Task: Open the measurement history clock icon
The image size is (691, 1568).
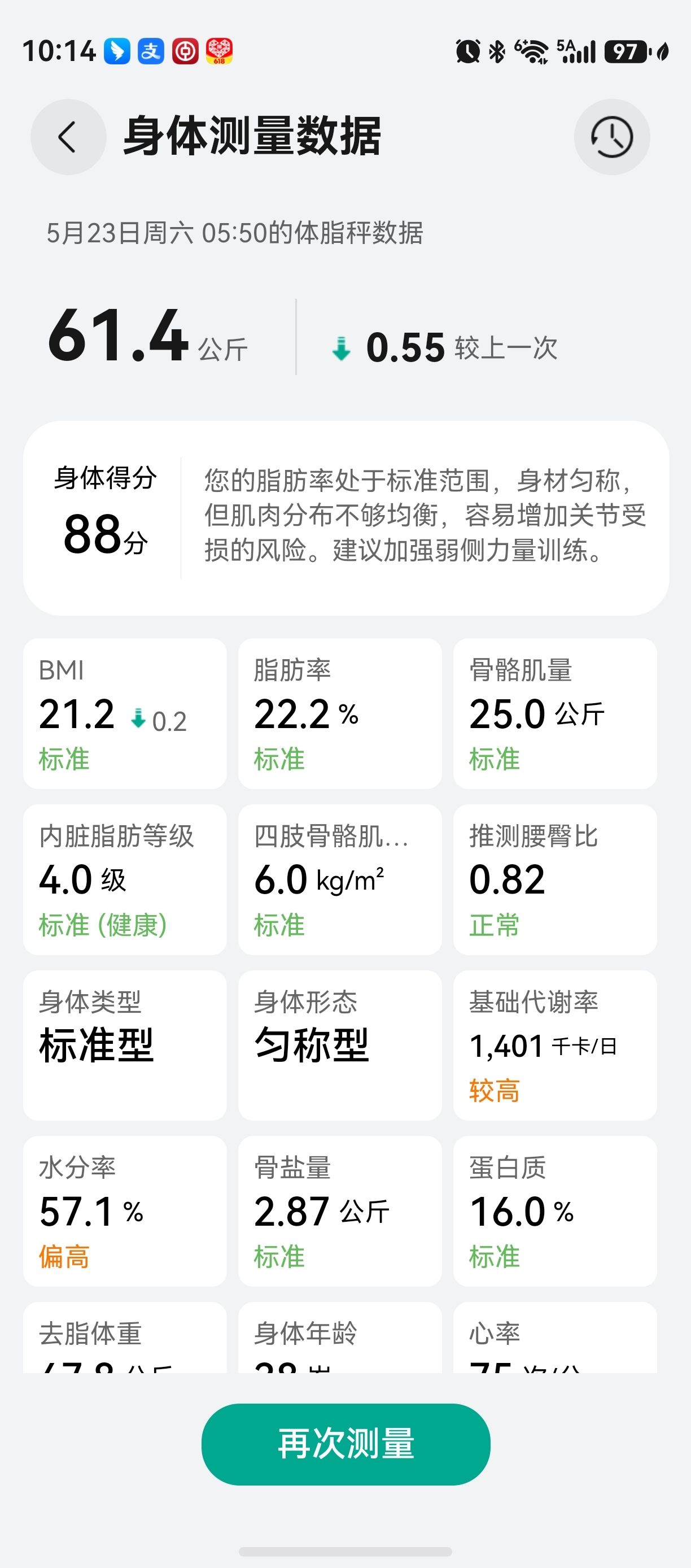Action: point(612,137)
